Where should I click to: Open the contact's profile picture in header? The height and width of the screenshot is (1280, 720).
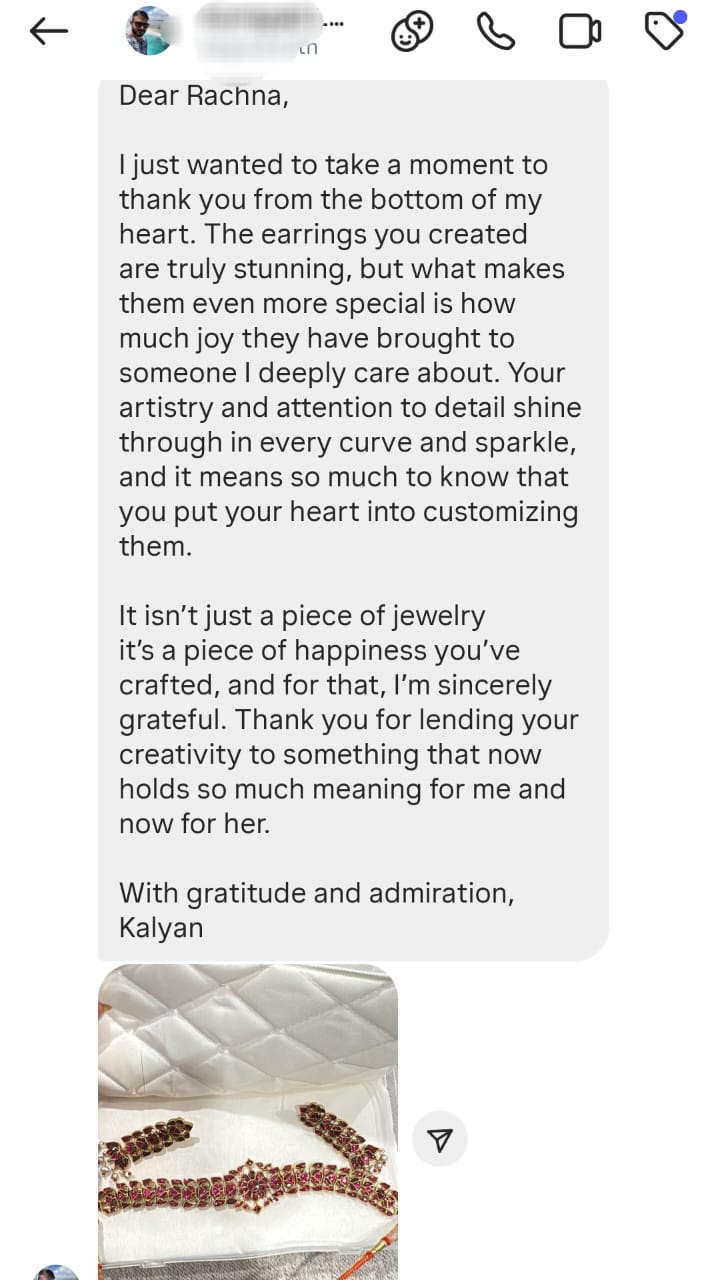tap(150, 32)
